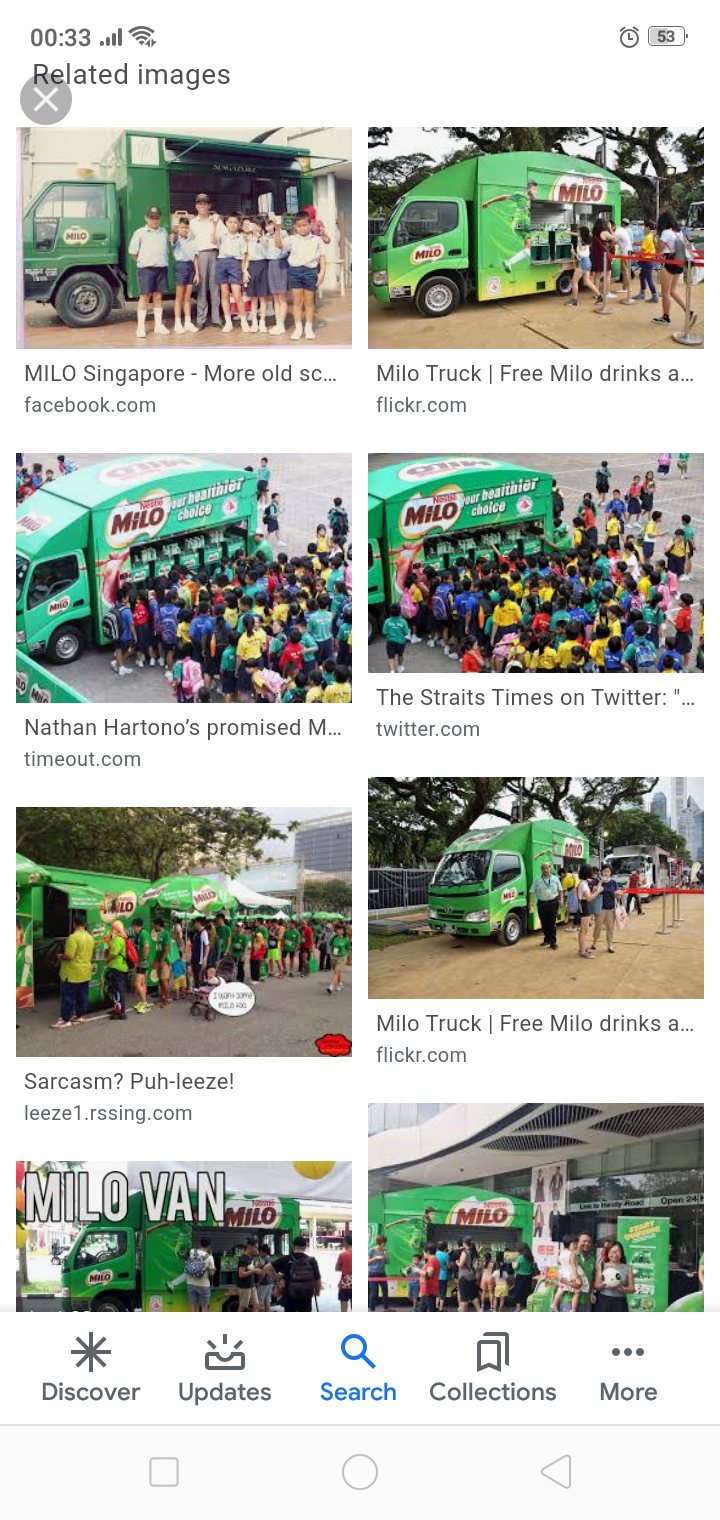This screenshot has height=1520, width=720.
Task: Show the More menu tab
Action: 628,1369
